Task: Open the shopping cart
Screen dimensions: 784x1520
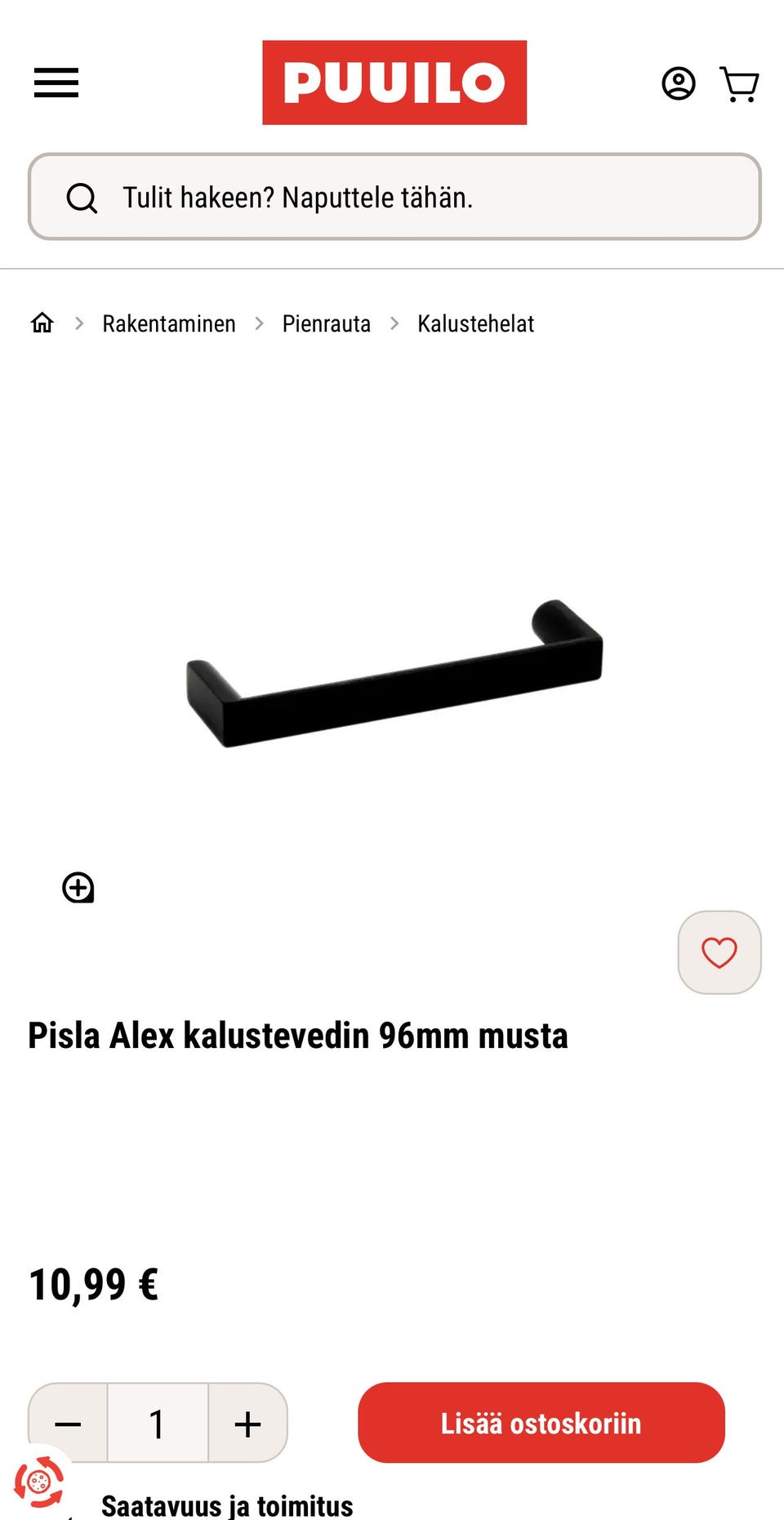Action: point(740,84)
